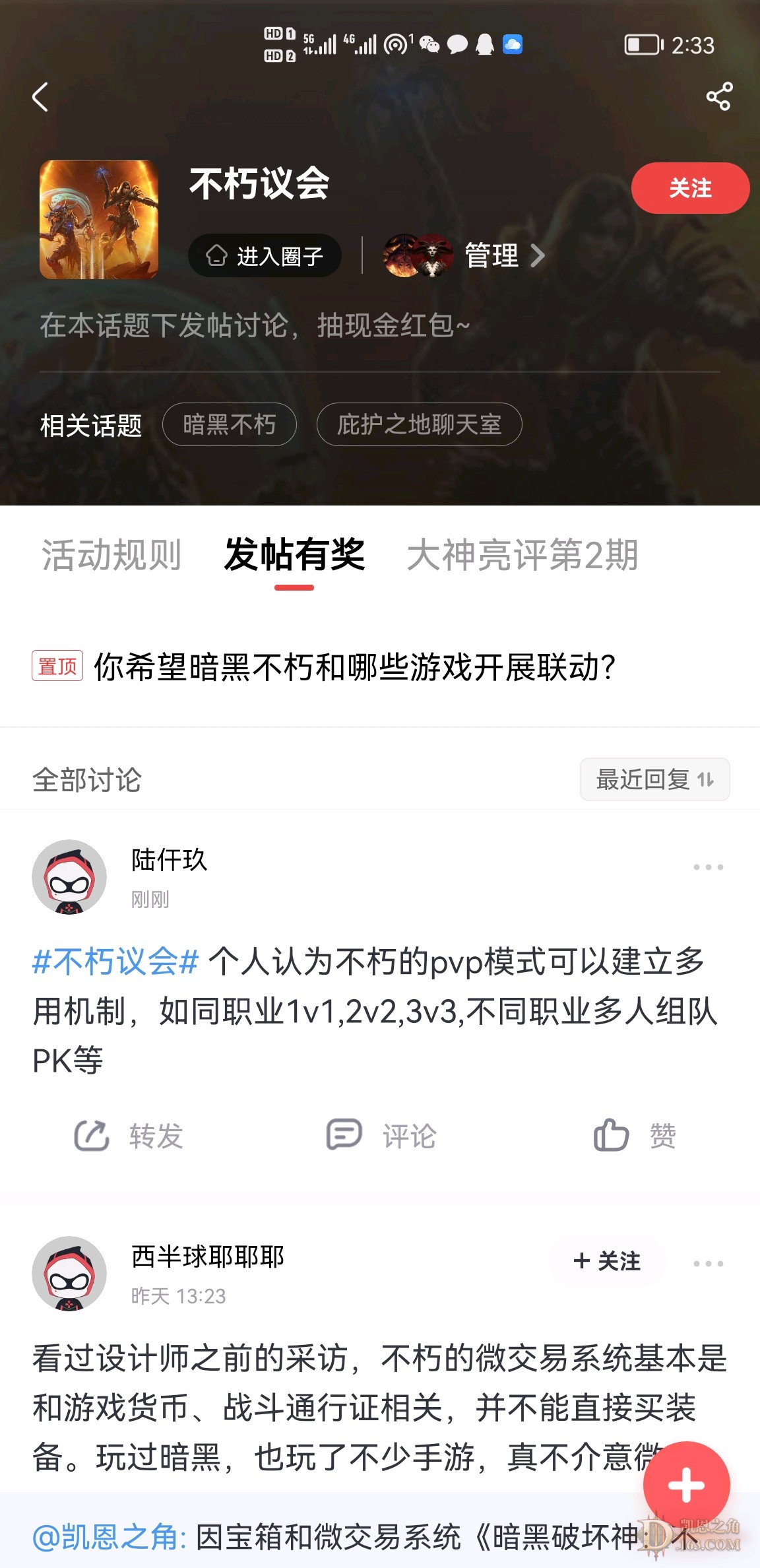The width and height of the screenshot is (760, 1568).
Task: Follow the 不朽议会 topic with 关注
Action: click(x=689, y=188)
